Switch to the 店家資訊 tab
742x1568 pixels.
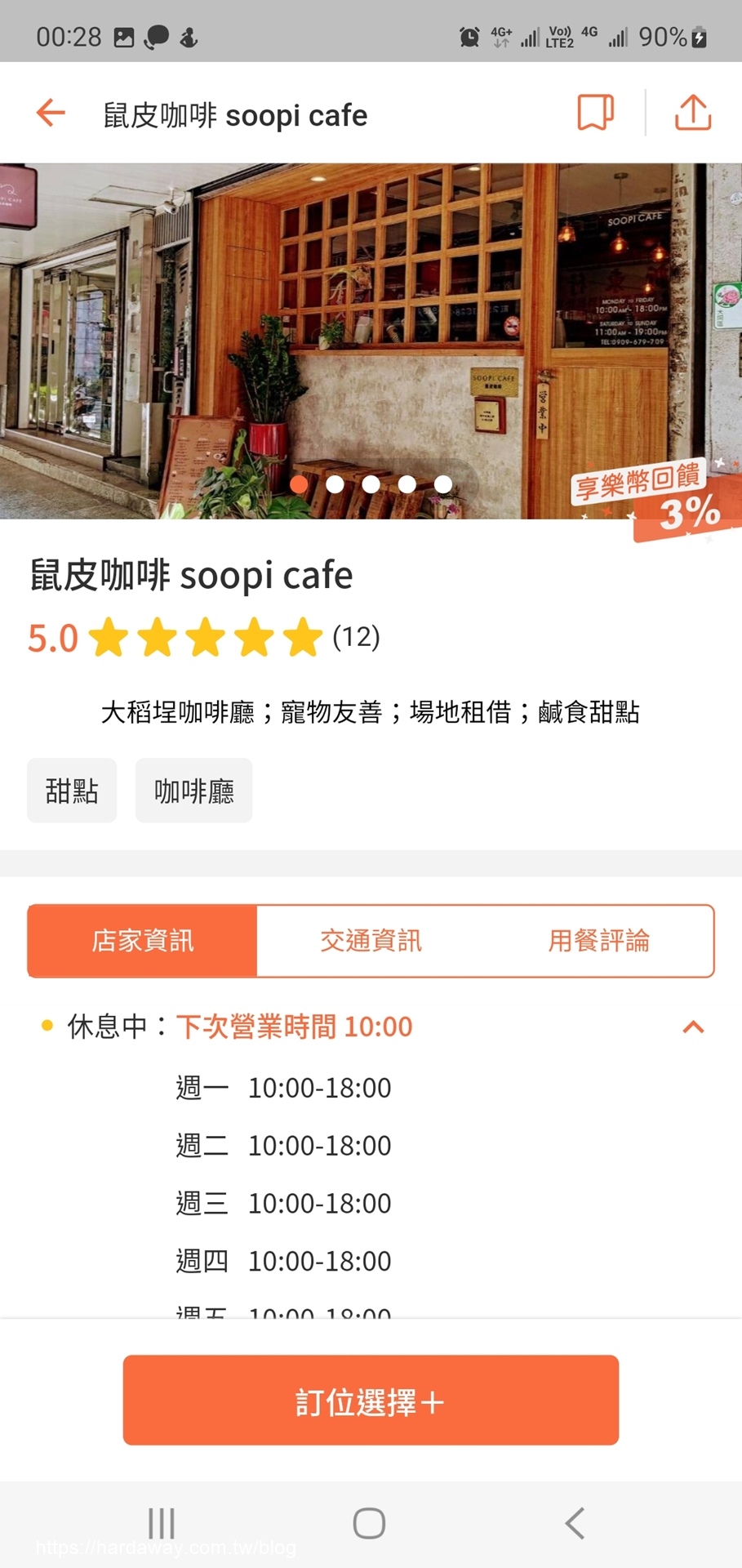(x=143, y=941)
